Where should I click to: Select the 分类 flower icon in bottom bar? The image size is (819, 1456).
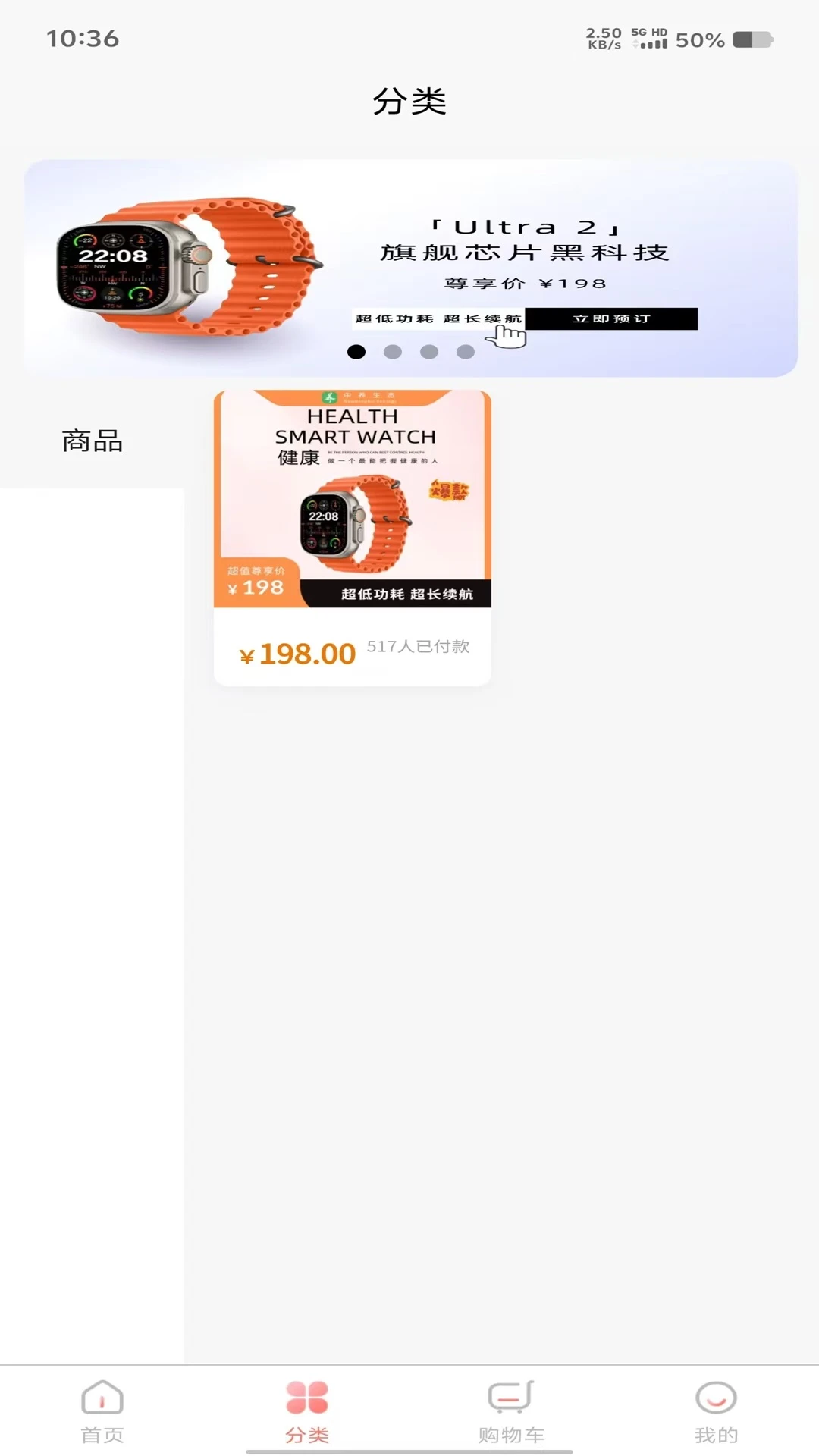click(x=306, y=1398)
